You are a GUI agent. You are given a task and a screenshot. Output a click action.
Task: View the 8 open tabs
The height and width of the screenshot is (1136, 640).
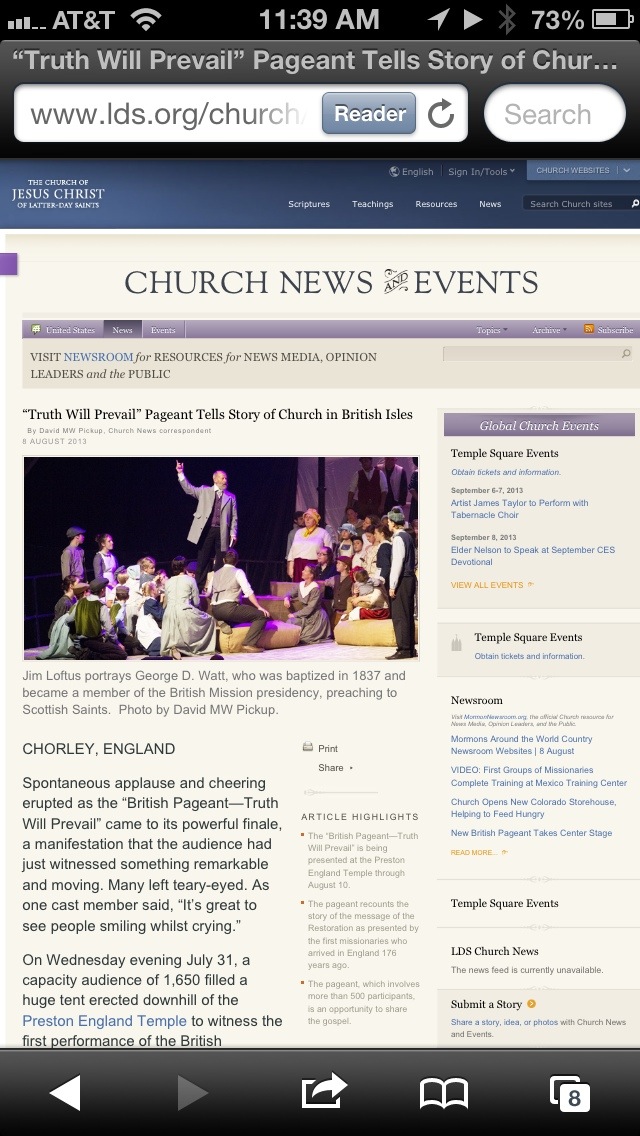pos(570,1094)
